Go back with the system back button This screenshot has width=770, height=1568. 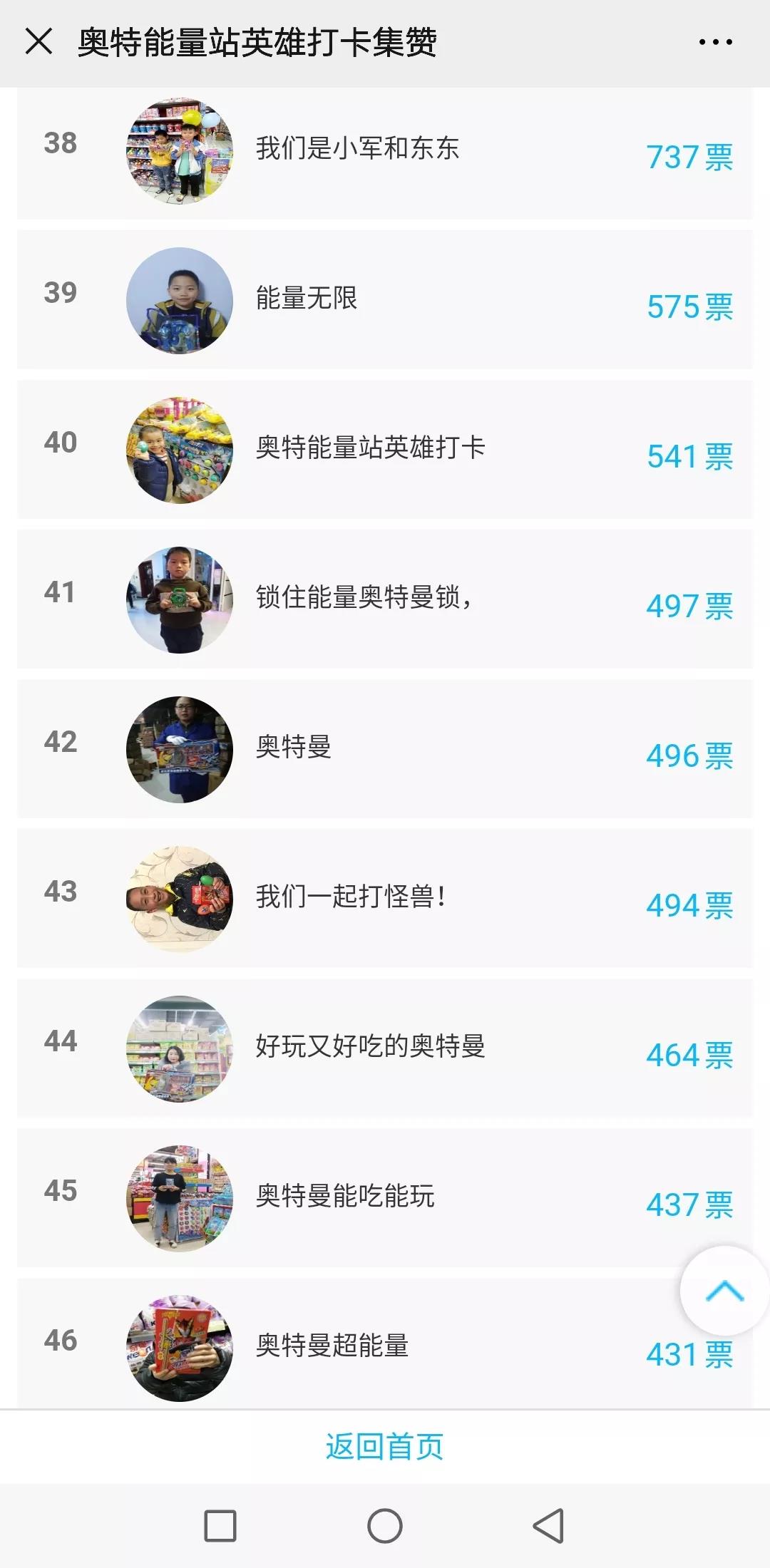(548, 1526)
